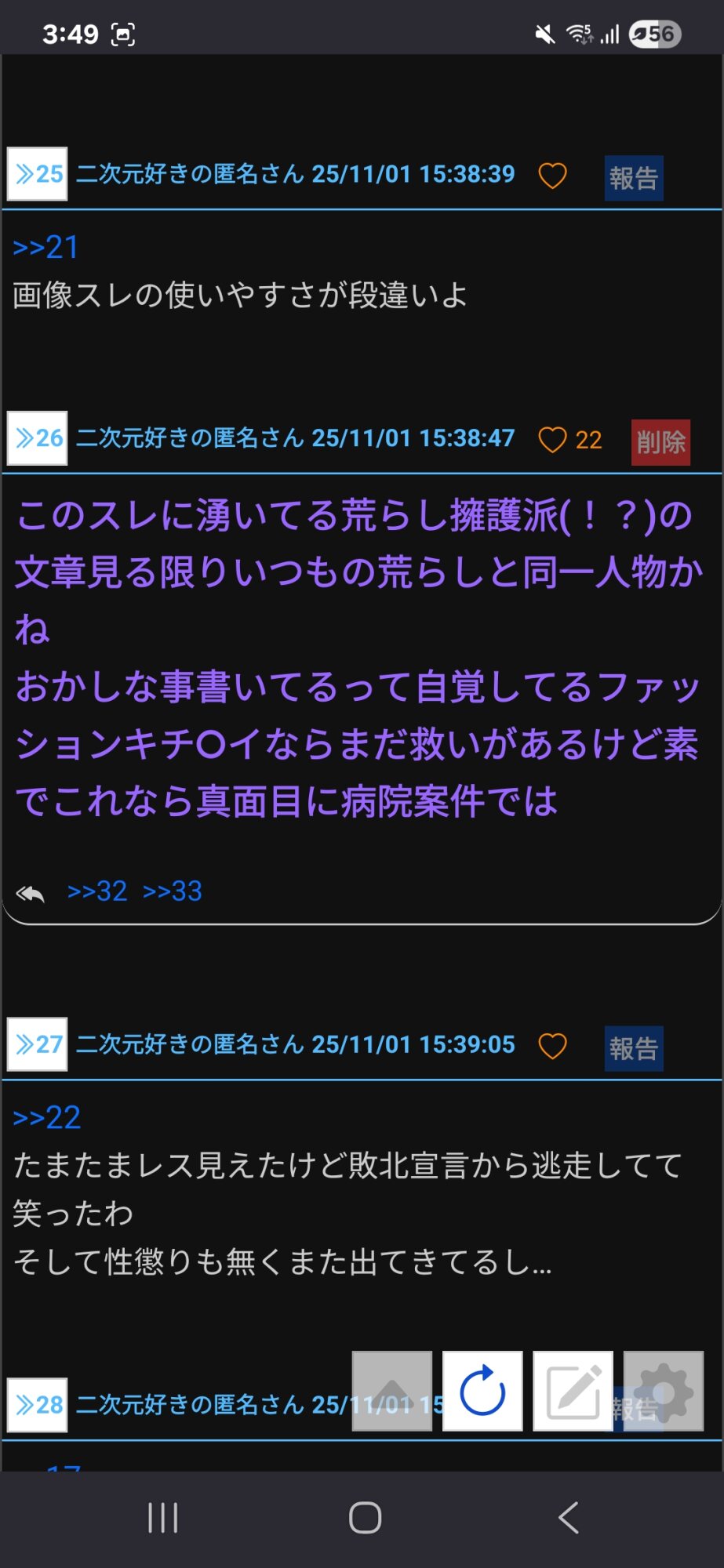The image size is (724, 1568).
Task: Like post 27 with the heart icon
Action: tap(552, 1046)
